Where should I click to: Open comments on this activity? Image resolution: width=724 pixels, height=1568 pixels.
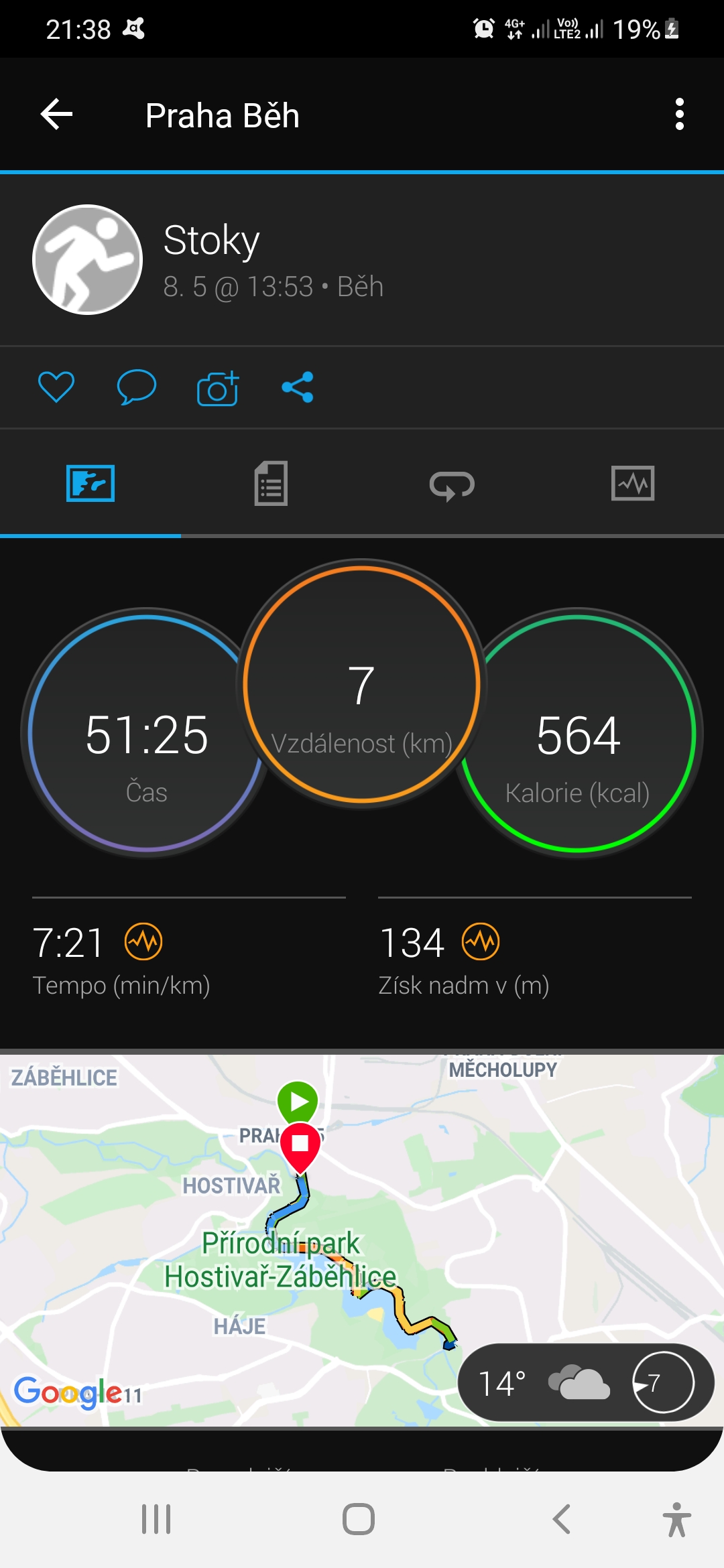tap(137, 387)
